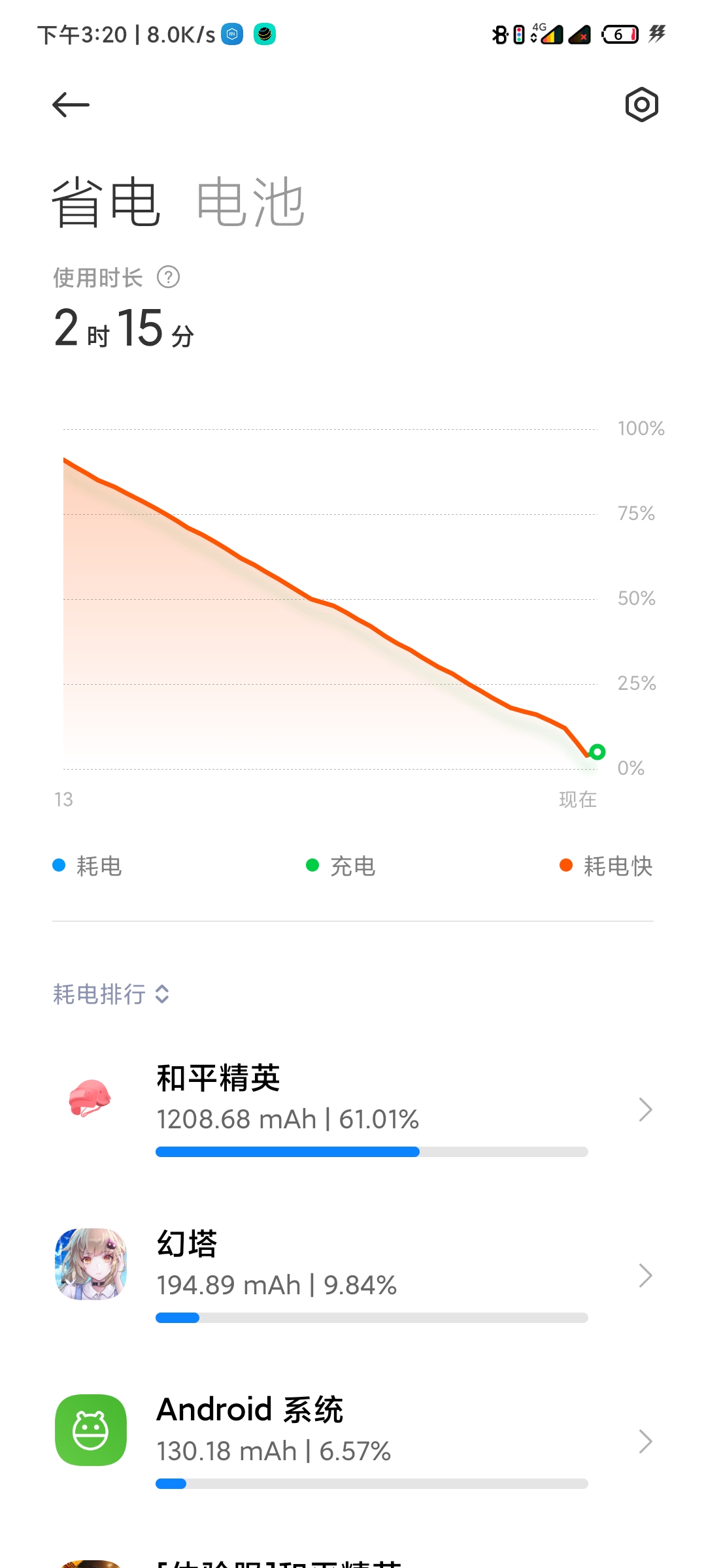Expand the 耗电排行 sort dropdown

pyautogui.click(x=111, y=994)
